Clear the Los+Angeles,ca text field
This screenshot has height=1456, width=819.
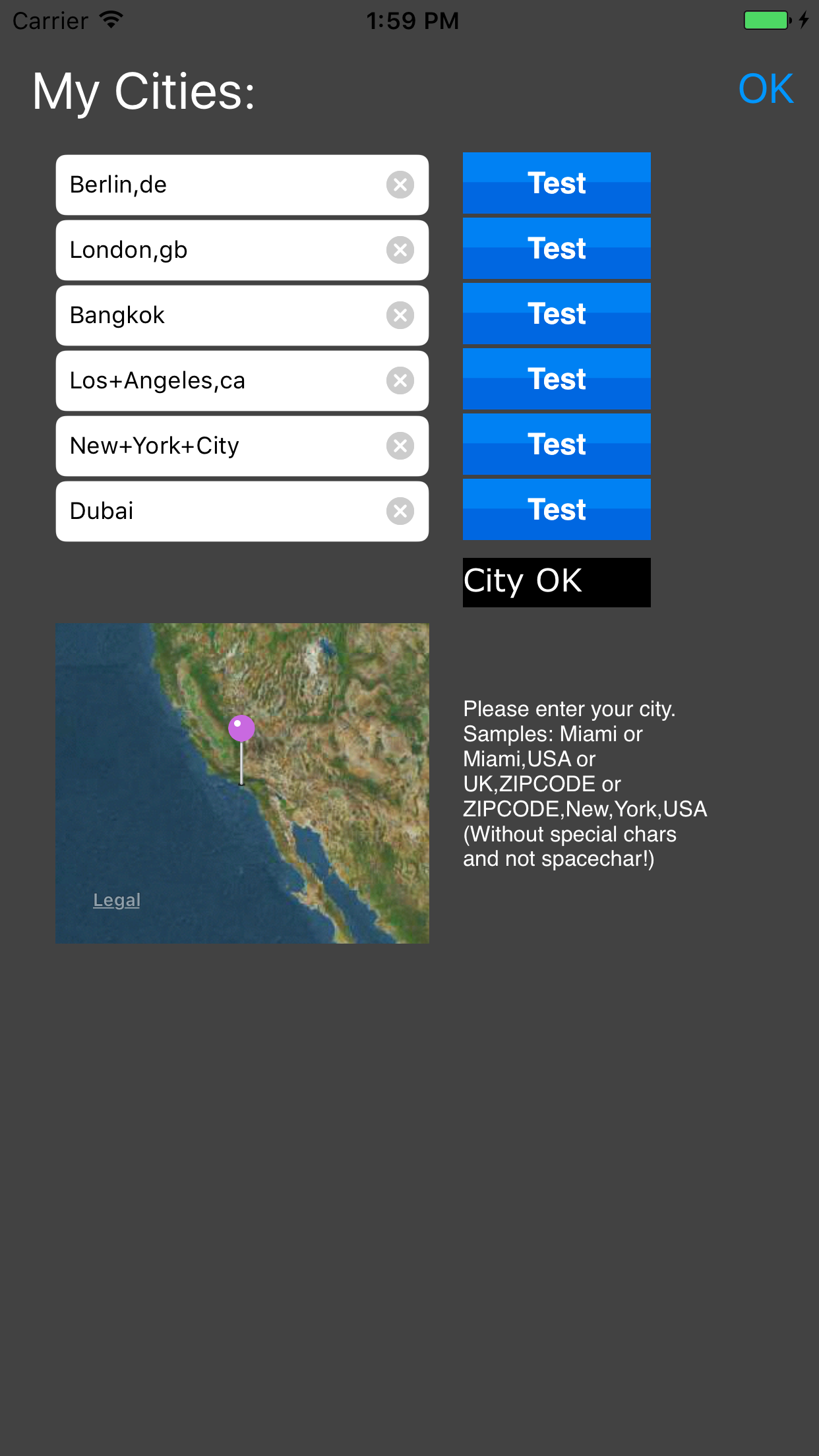400,380
